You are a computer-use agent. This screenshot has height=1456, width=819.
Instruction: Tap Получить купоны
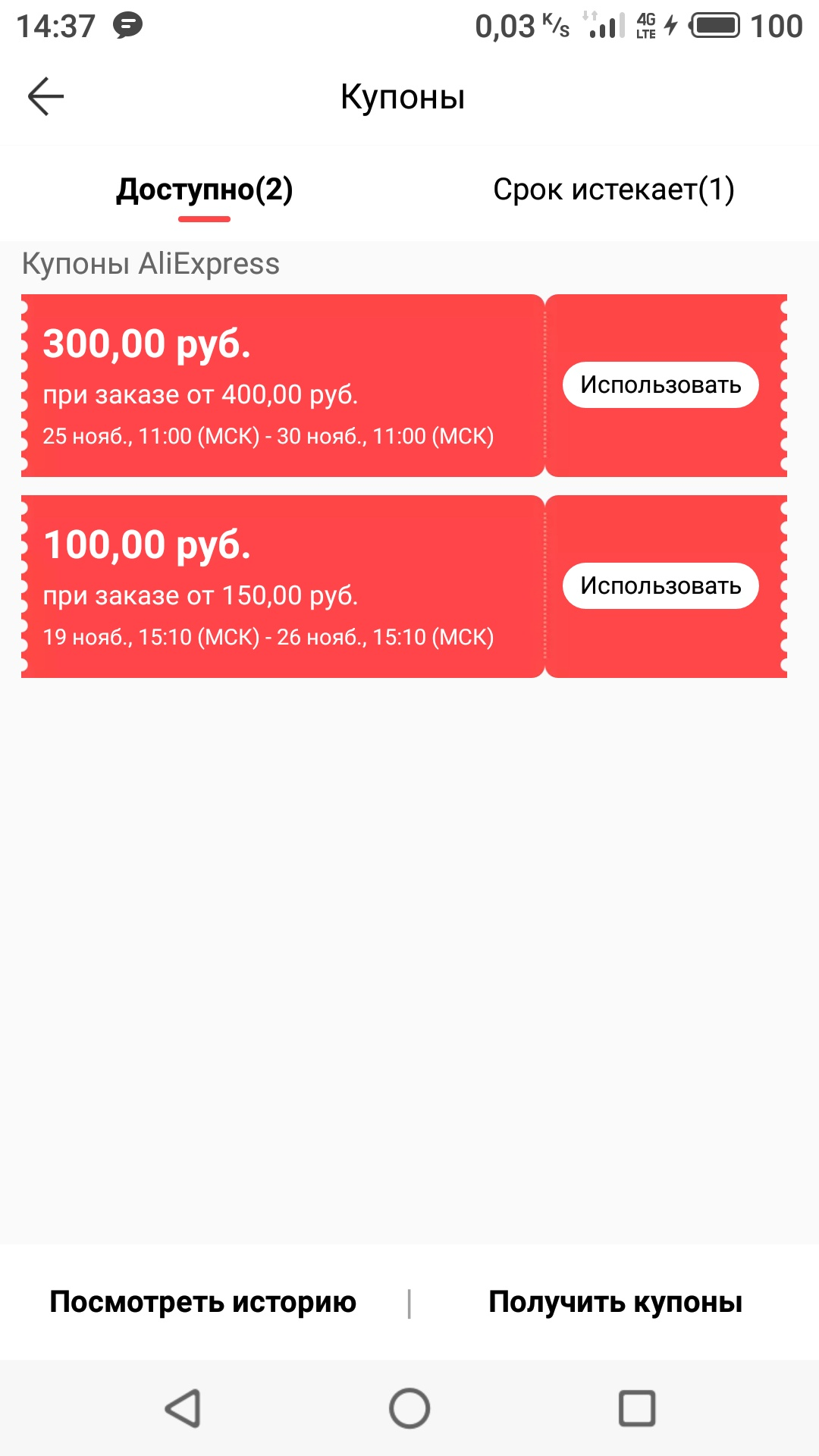[x=615, y=1302]
